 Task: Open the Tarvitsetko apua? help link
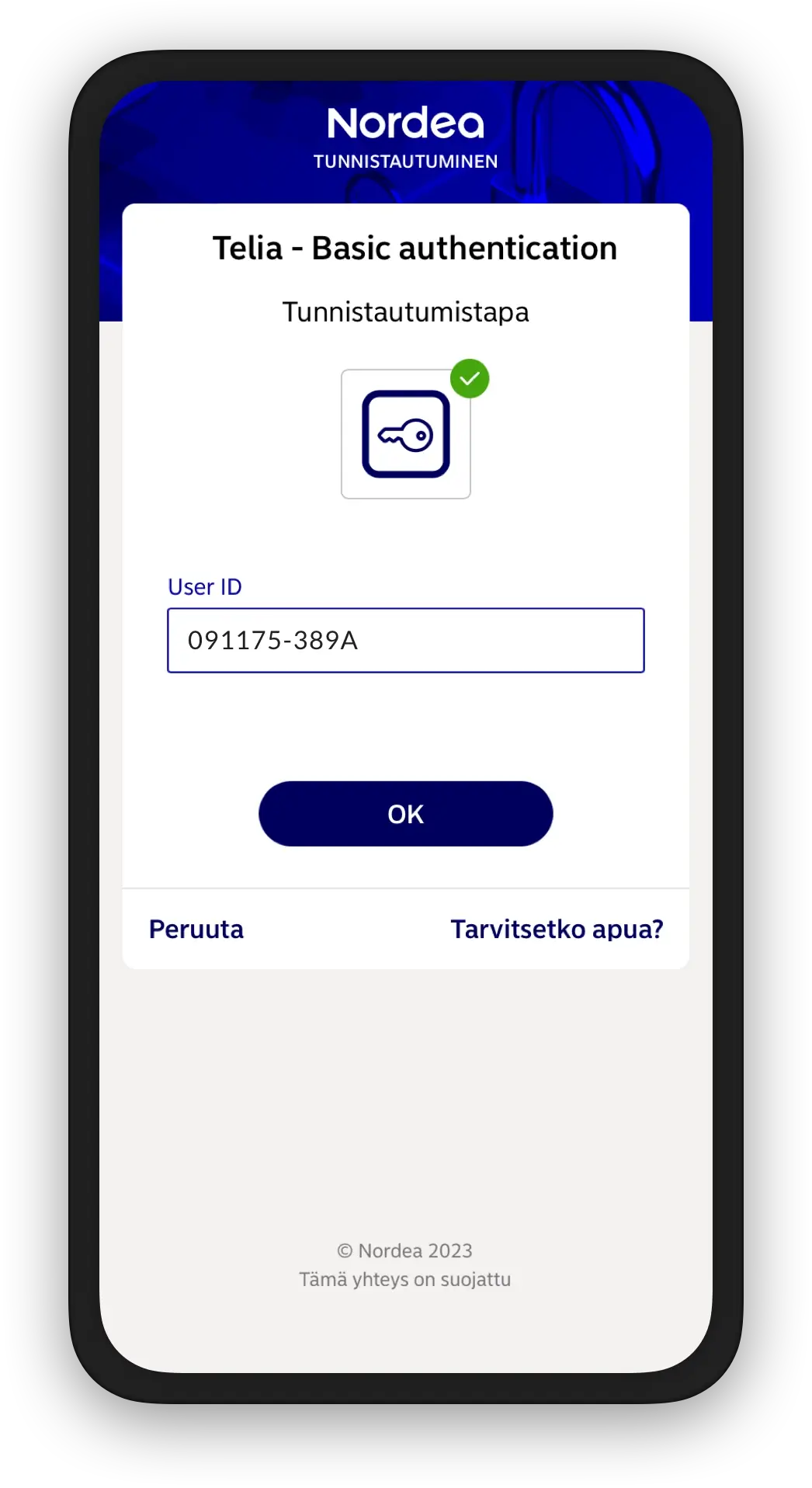(x=557, y=929)
